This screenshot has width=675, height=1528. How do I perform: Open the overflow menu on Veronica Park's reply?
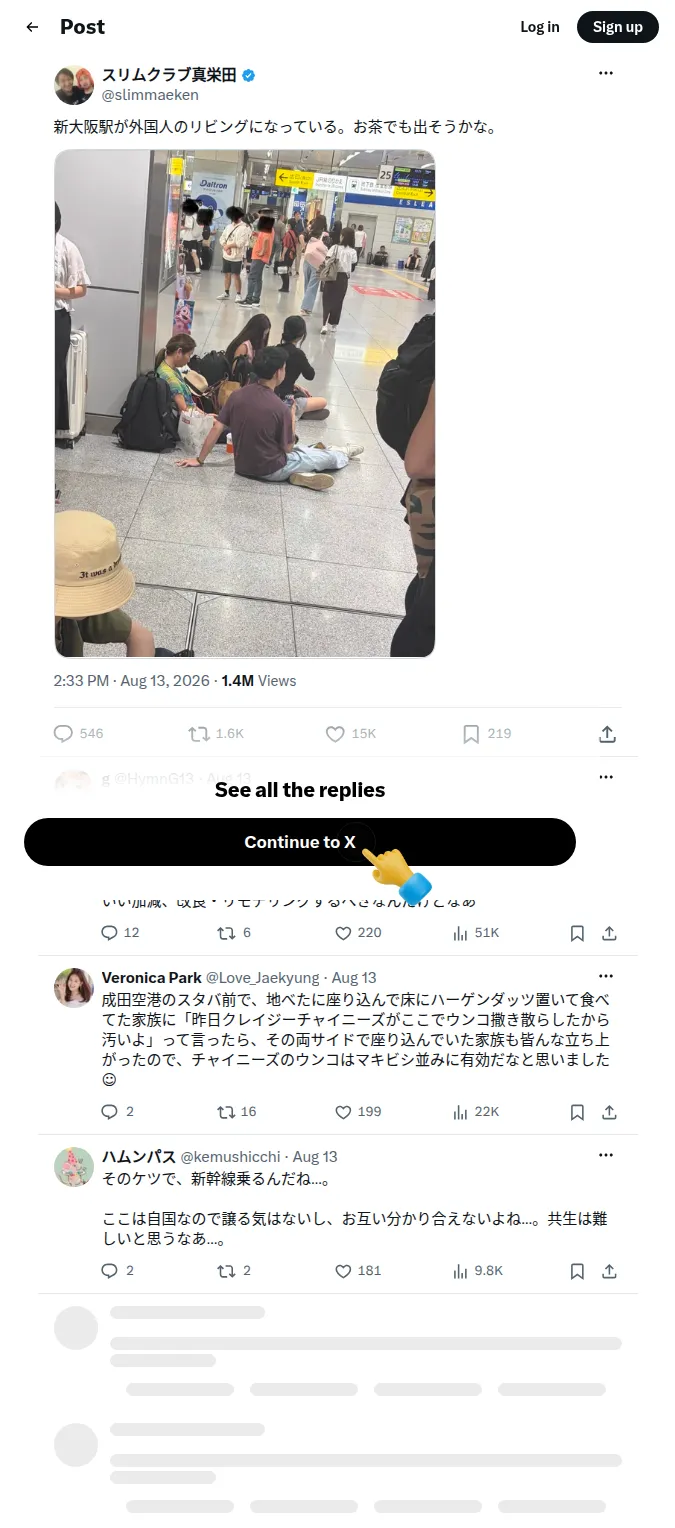[605, 976]
